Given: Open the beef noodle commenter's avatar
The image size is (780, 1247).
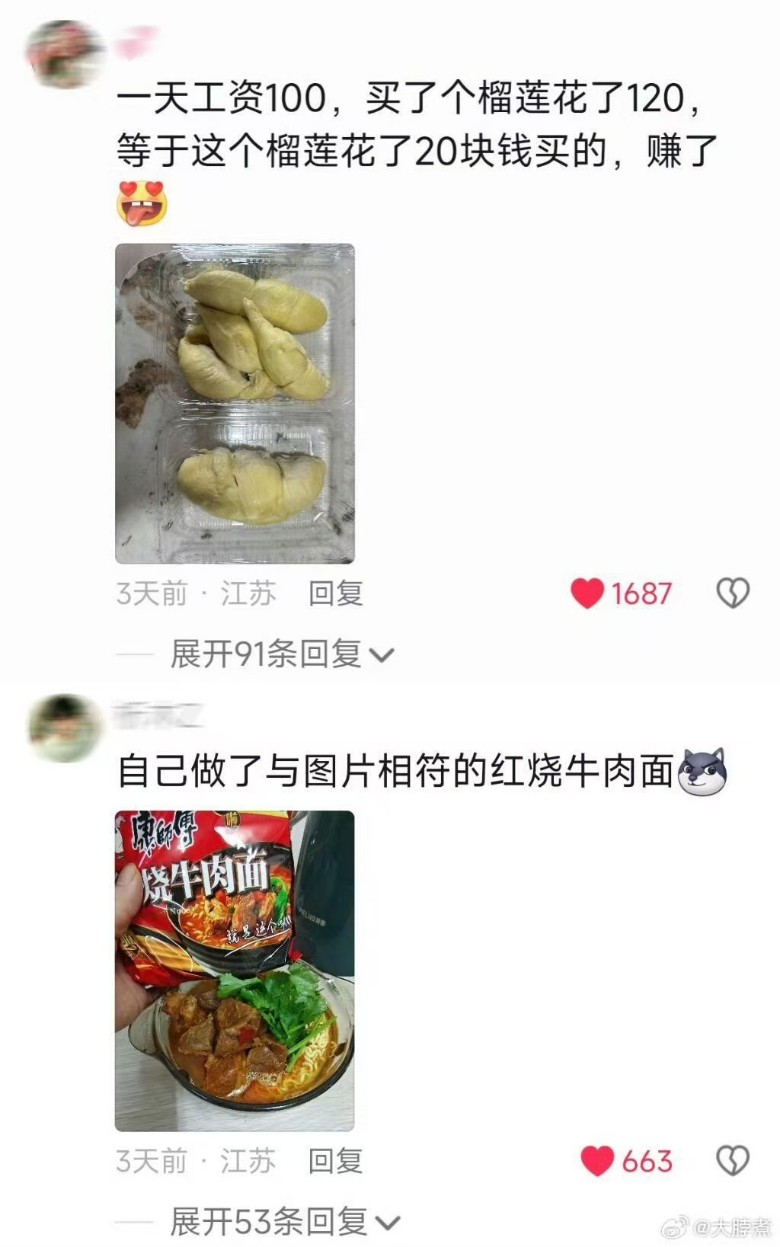Looking at the screenshot, I should pyautogui.click(x=64, y=728).
